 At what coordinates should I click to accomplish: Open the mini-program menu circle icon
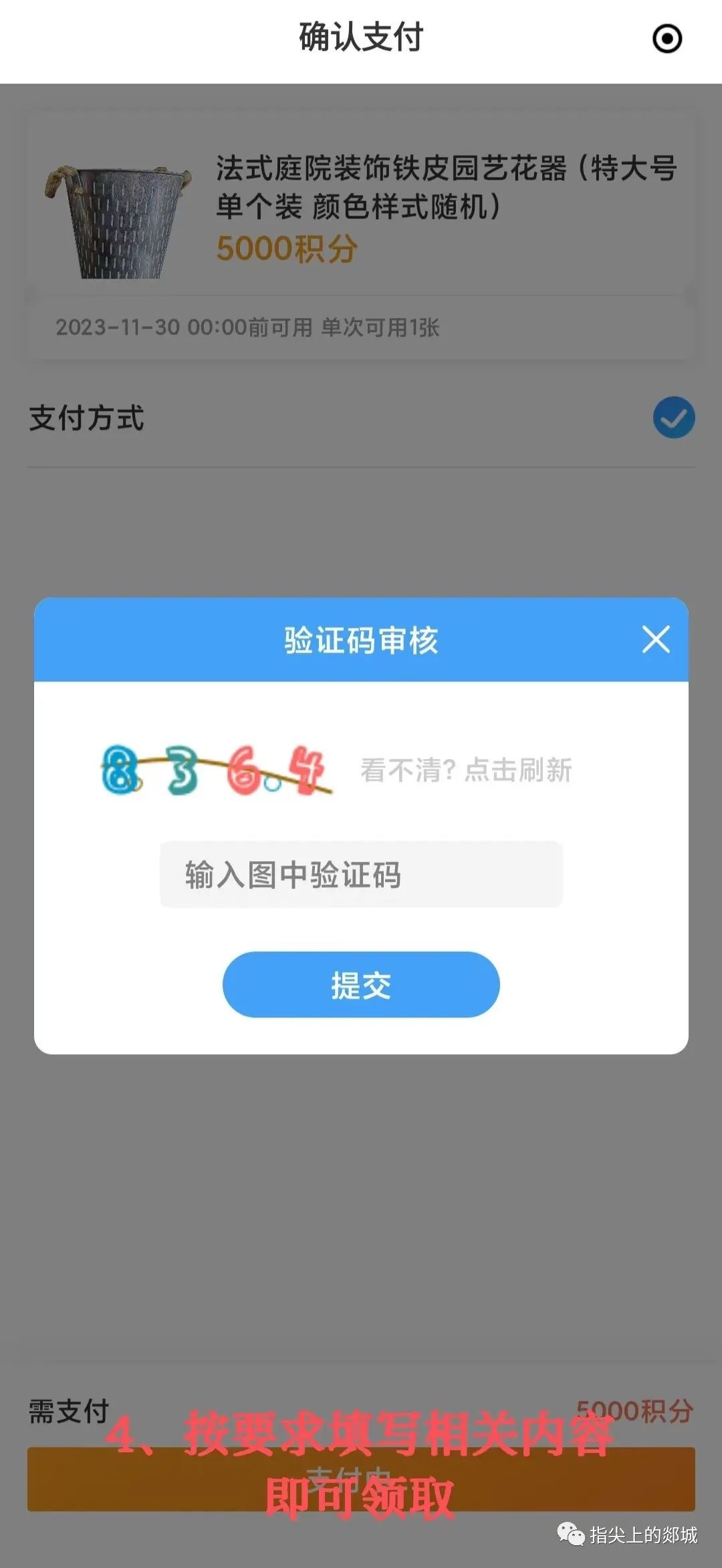tap(667, 39)
